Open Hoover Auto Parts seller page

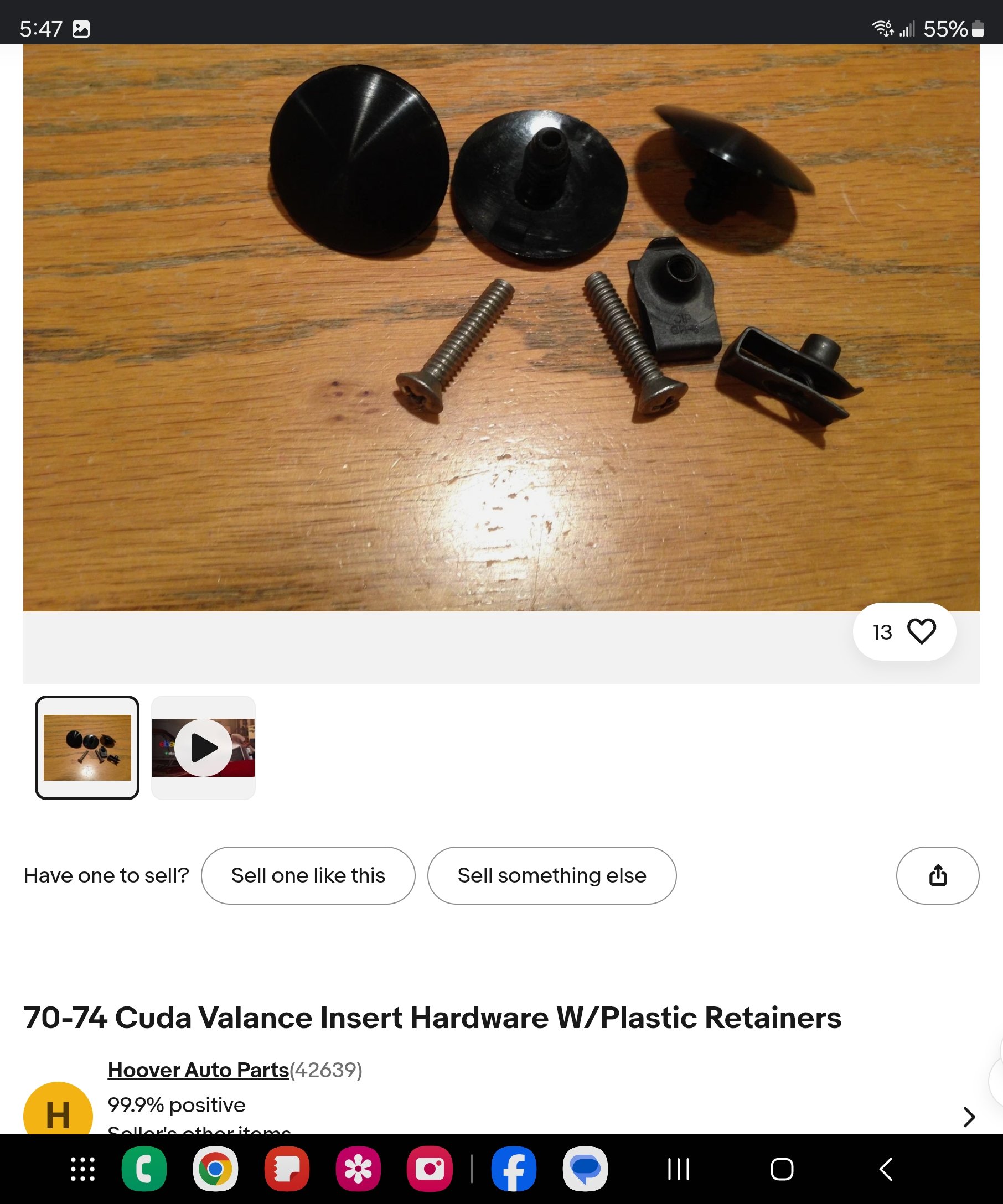click(x=198, y=1070)
